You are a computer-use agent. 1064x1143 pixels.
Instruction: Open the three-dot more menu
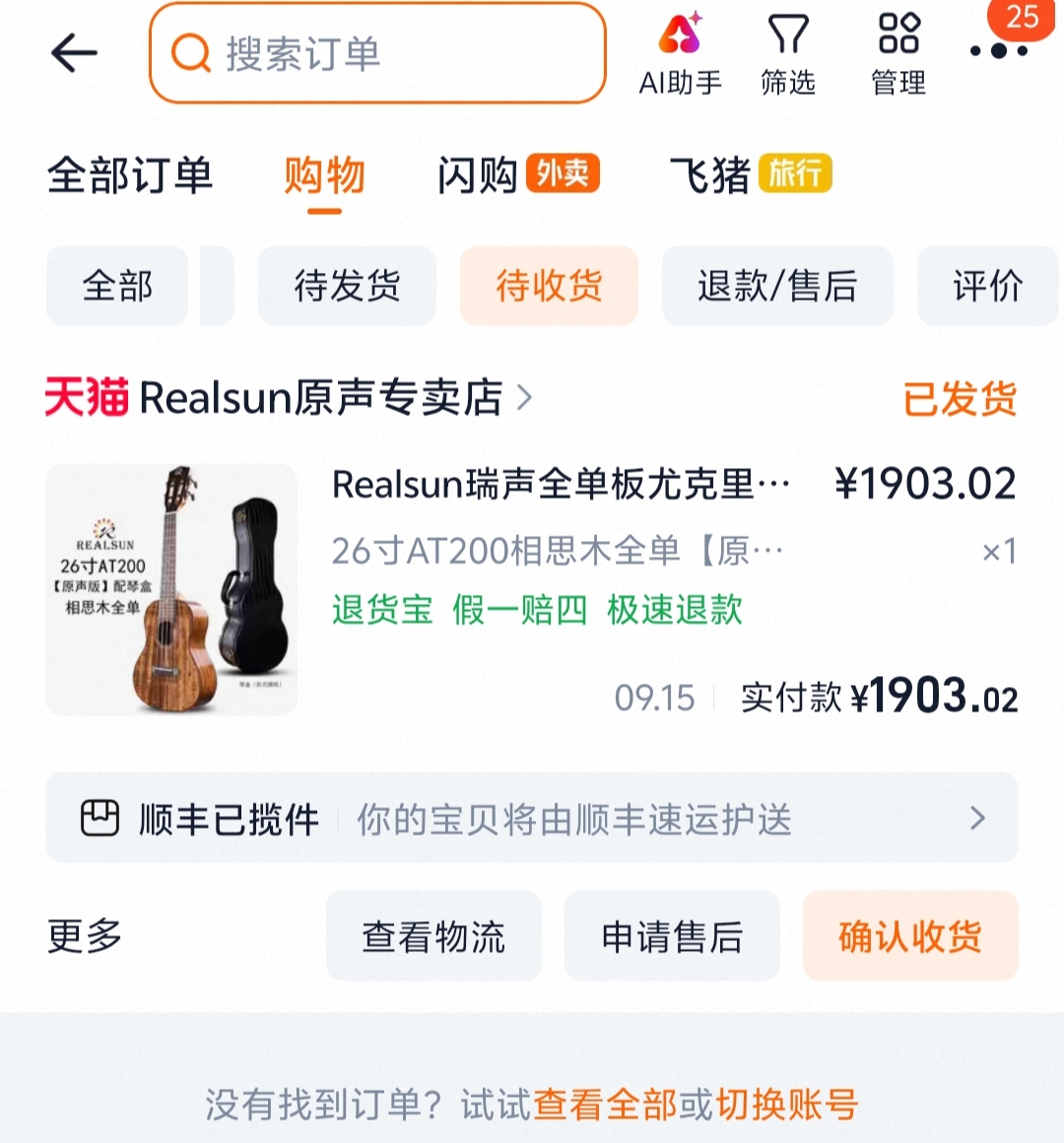coord(999,50)
